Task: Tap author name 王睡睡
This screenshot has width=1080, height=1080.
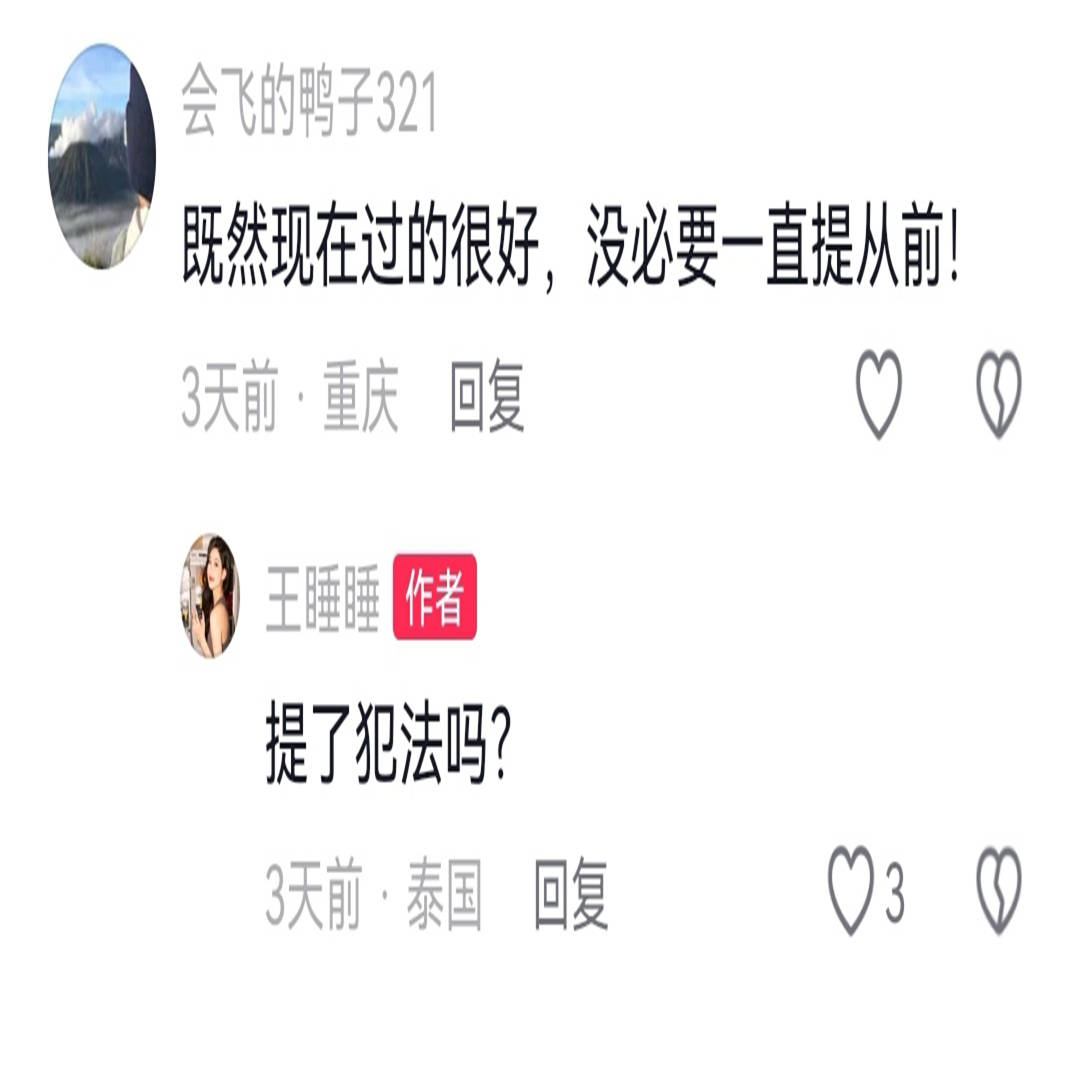Action: tap(322, 597)
